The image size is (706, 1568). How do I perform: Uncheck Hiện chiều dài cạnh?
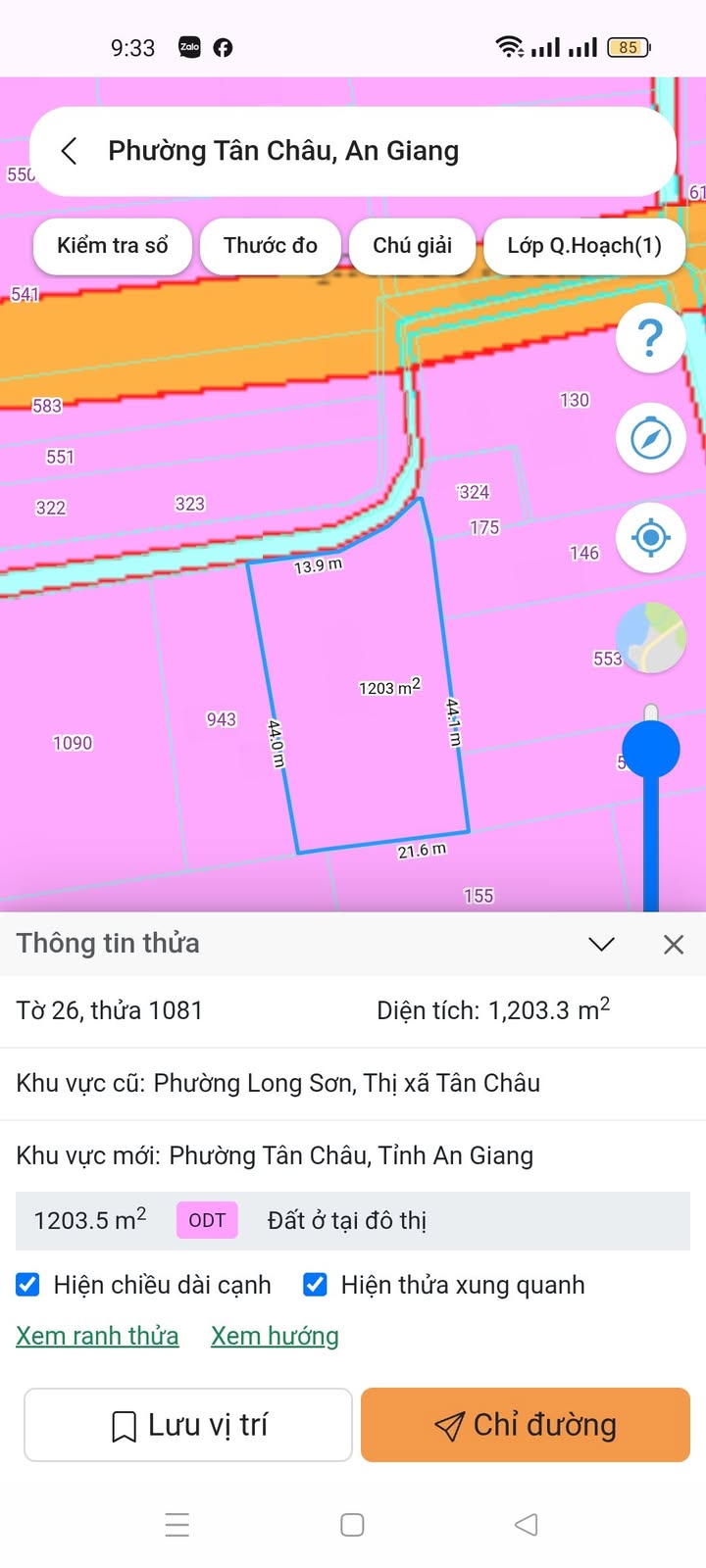pos(28,1285)
